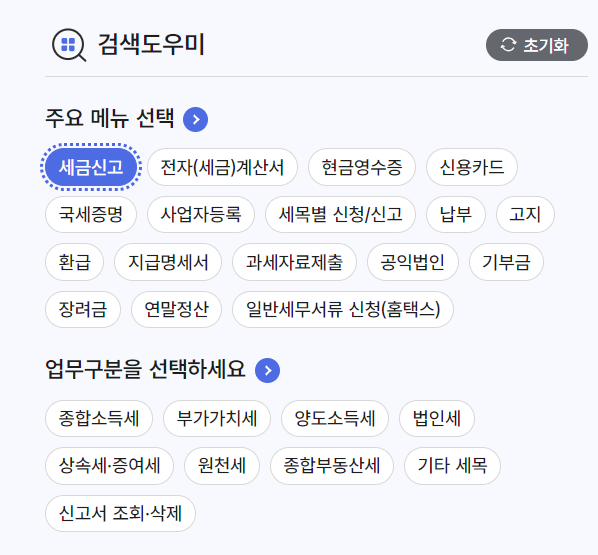Tap the 초기화 reset button
The width and height of the screenshot is (598, 555).
tap(537, 45)
